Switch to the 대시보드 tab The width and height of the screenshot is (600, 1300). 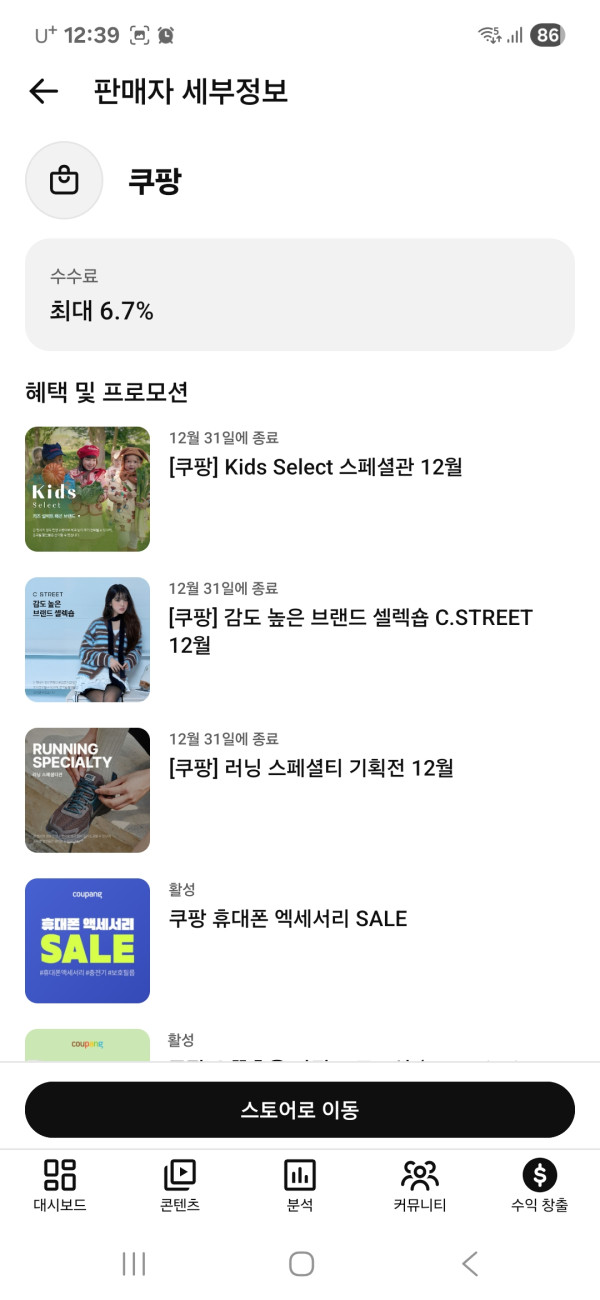[x=60, y=1185]
